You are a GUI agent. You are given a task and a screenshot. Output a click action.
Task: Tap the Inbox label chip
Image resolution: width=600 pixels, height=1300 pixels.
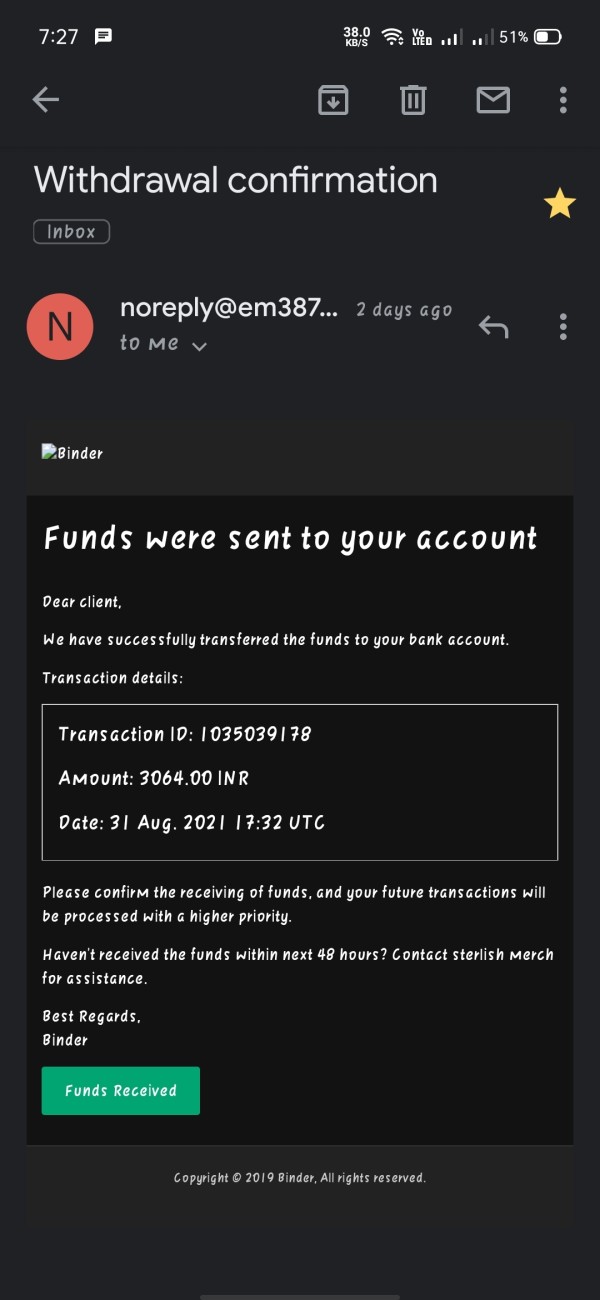71,232
